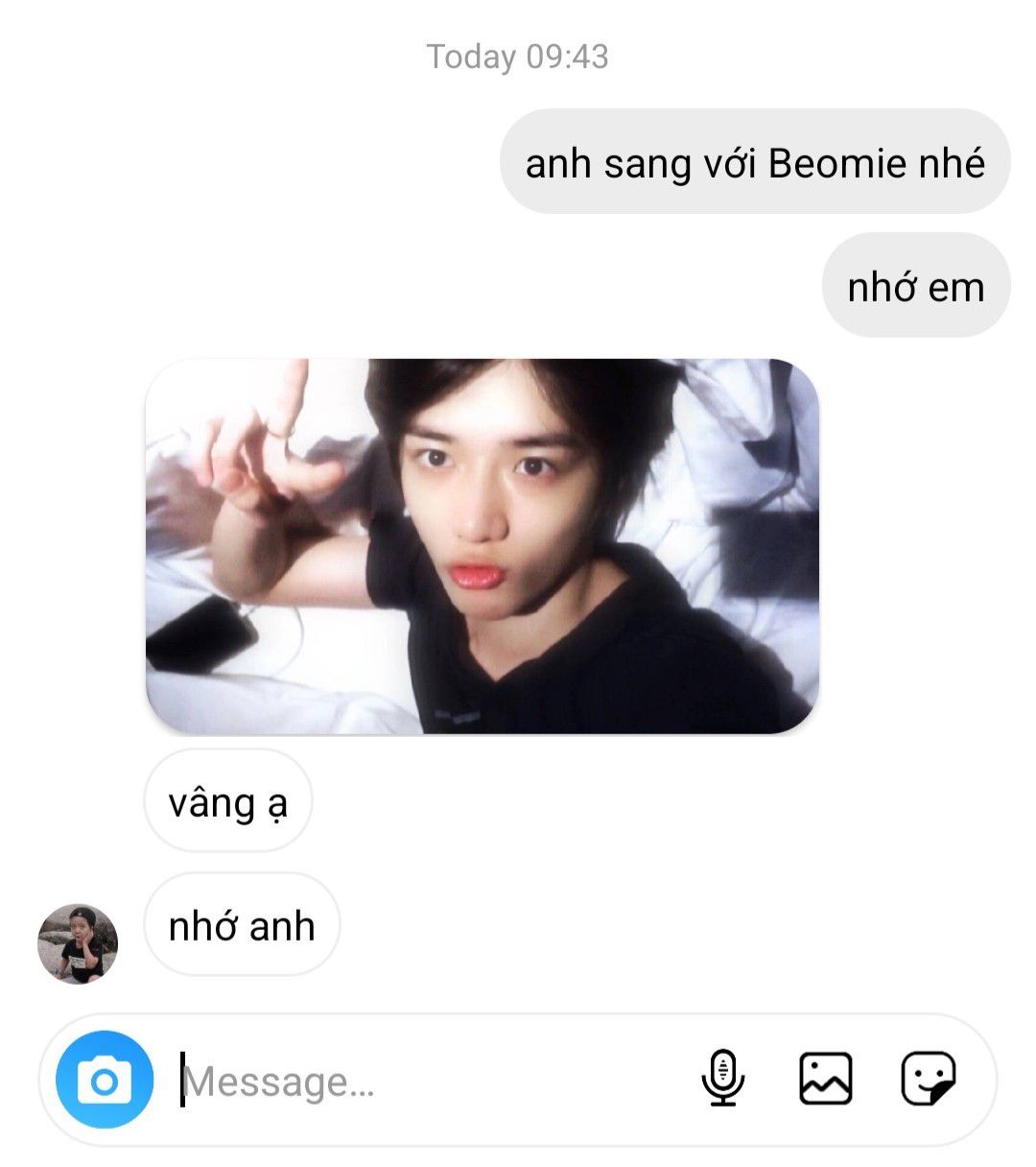Screen dimensions: 1036x1167
Task: Open the camera button
Action: tap(104, 1080)
